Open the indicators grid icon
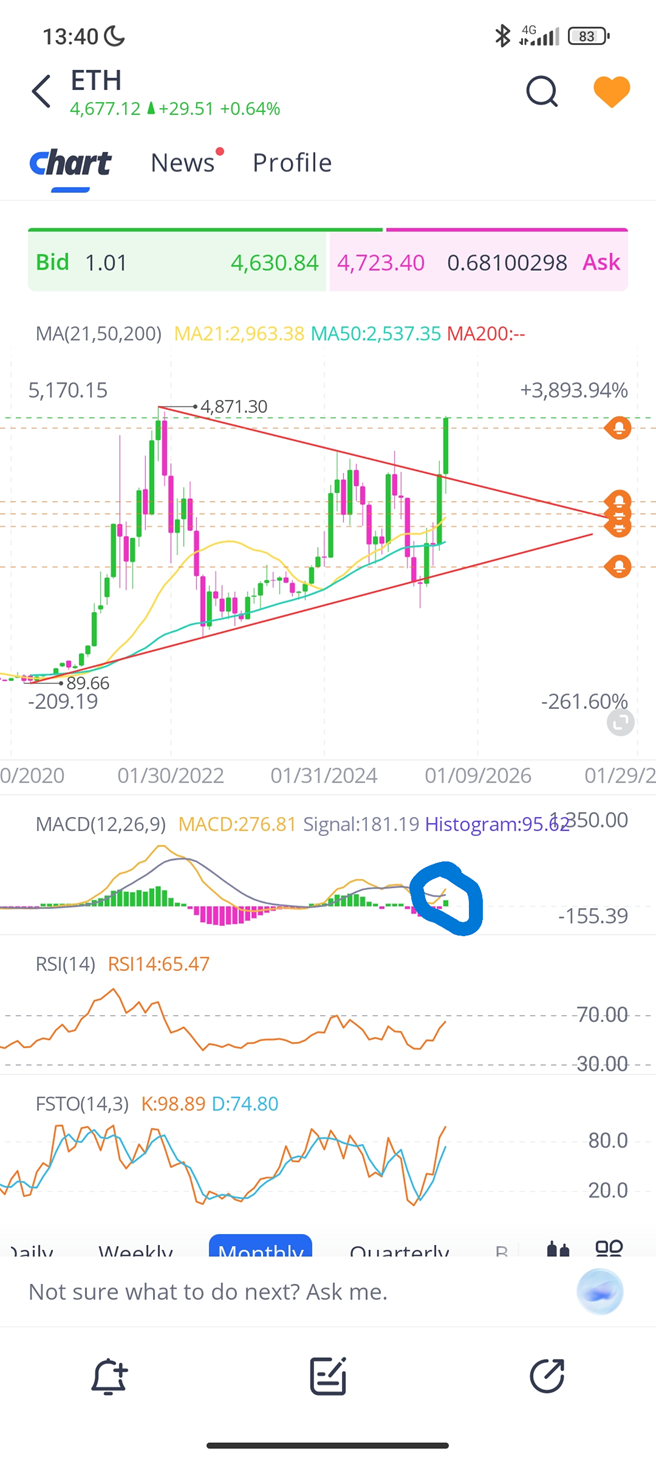This screenshot has height=1459, width=656. tap(608, 1250)
